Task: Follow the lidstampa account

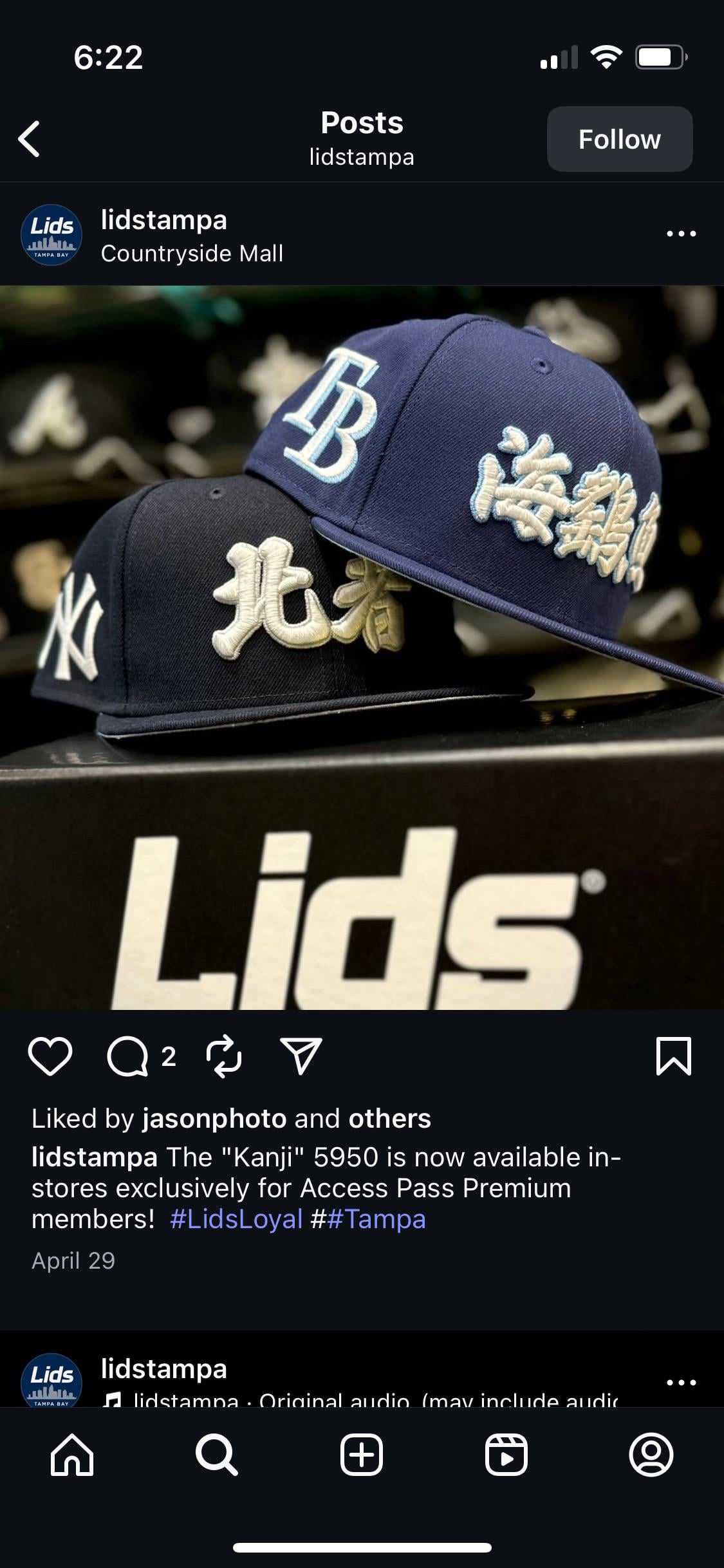Action: coord(619,139)
